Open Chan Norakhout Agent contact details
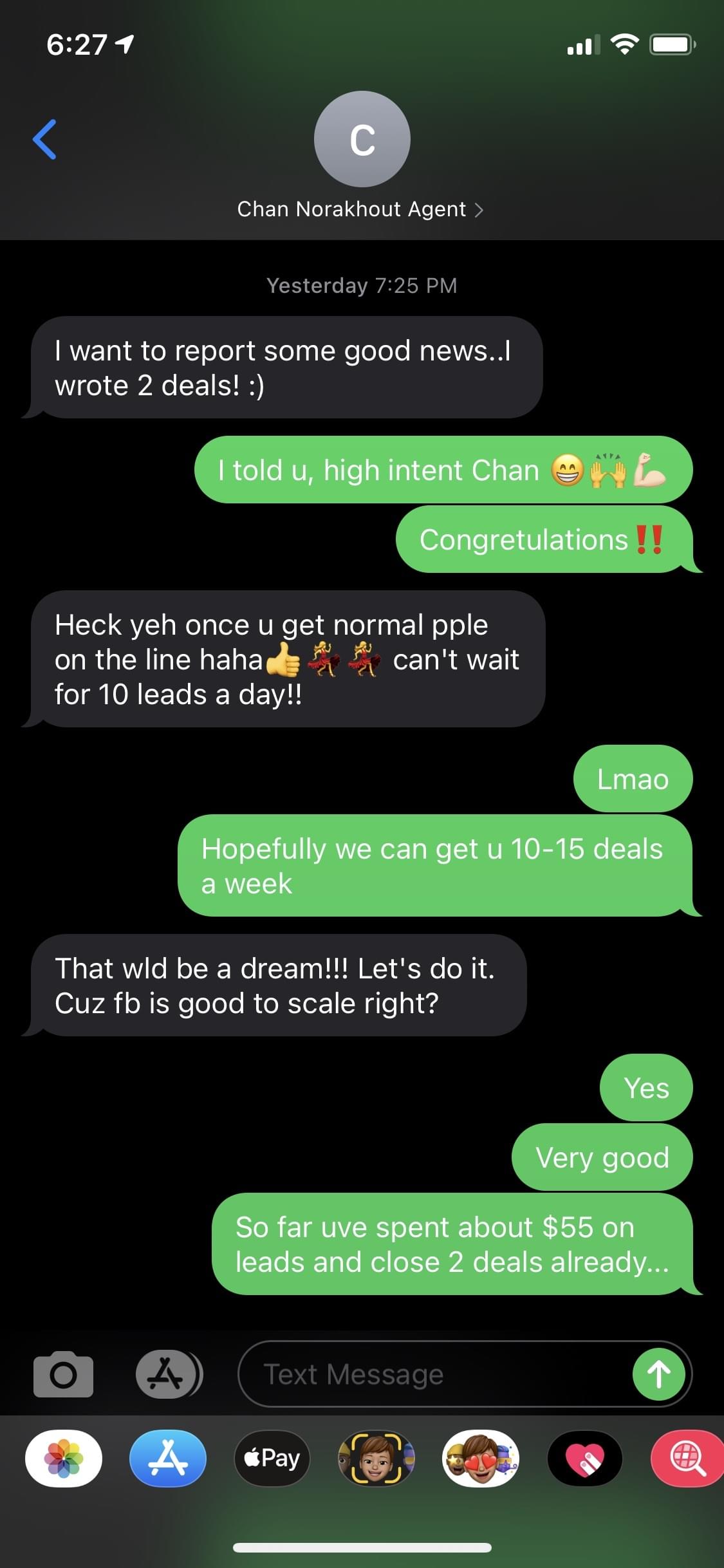Image resolution: width=724 pixels, height=1568 pixels. (360, 209)
